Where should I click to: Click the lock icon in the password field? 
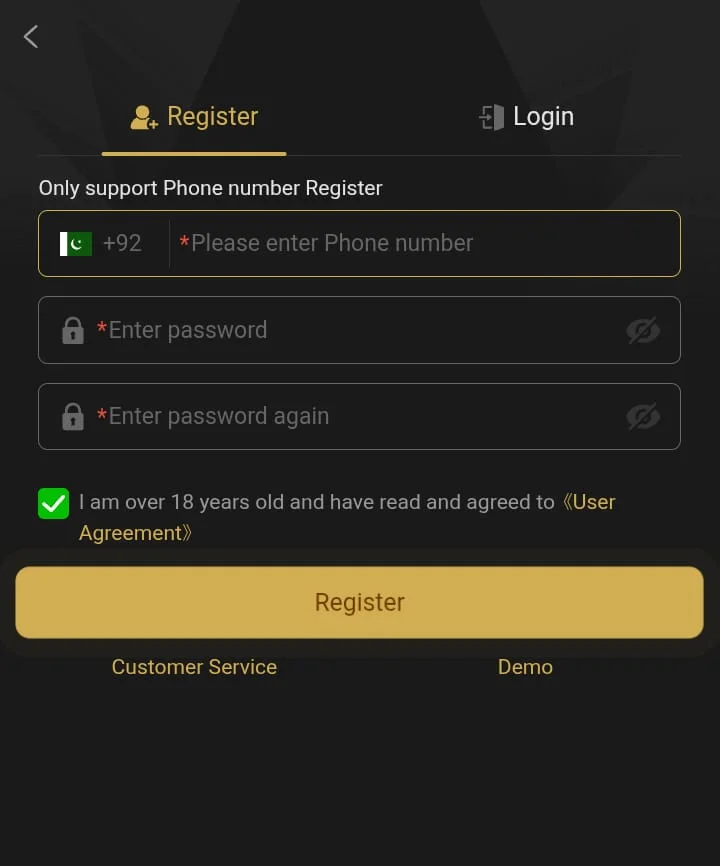(x=72, y=330)
